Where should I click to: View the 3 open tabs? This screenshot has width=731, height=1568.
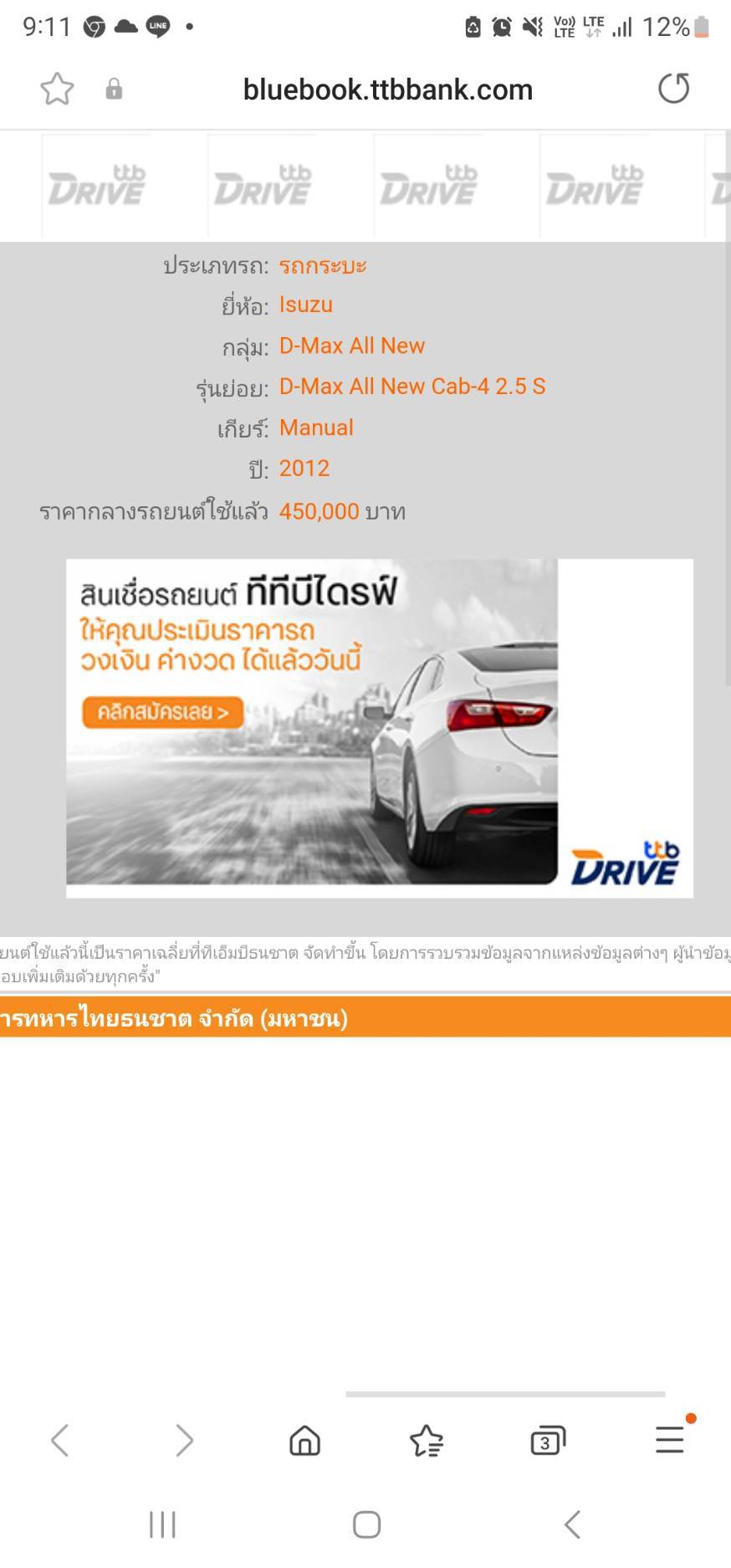click(x=548, y=1440)
